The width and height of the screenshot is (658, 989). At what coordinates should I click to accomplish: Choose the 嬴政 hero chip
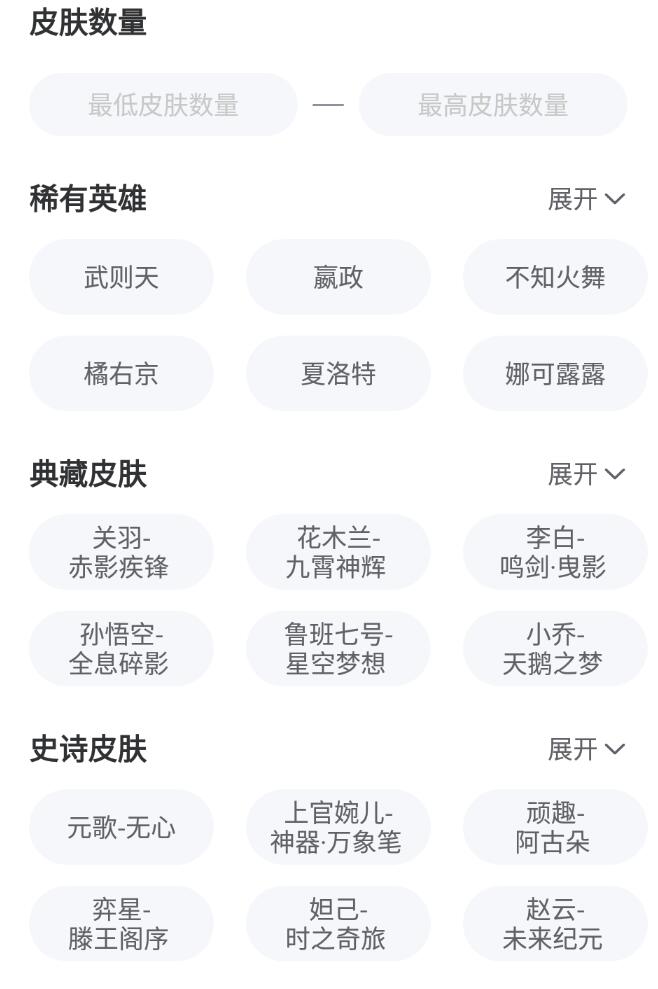point(338,277)
